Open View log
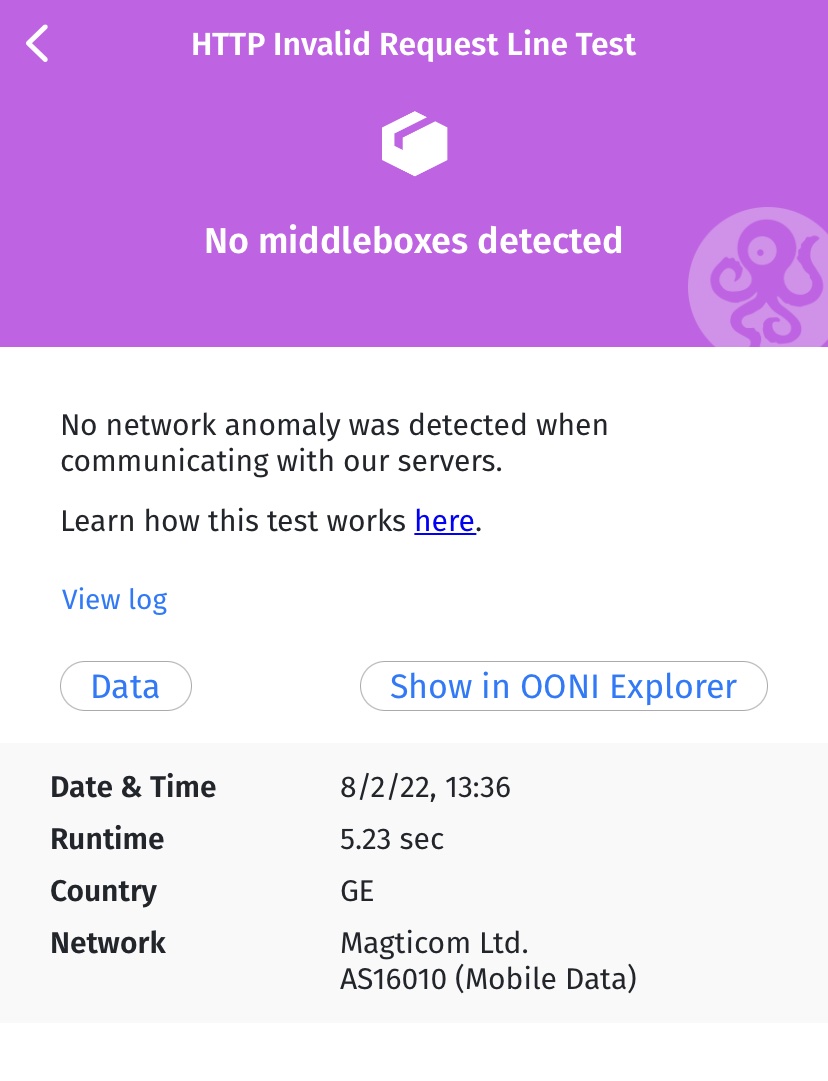Screen dimensions: 828x1081 114,599
